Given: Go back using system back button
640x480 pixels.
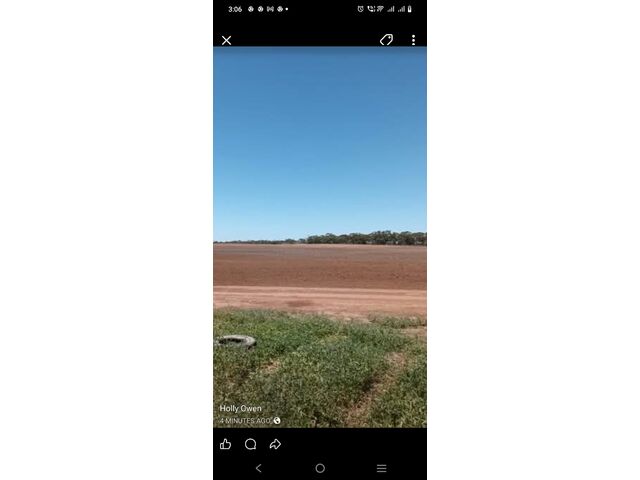Looking at the screenshot, I should 258,468.
